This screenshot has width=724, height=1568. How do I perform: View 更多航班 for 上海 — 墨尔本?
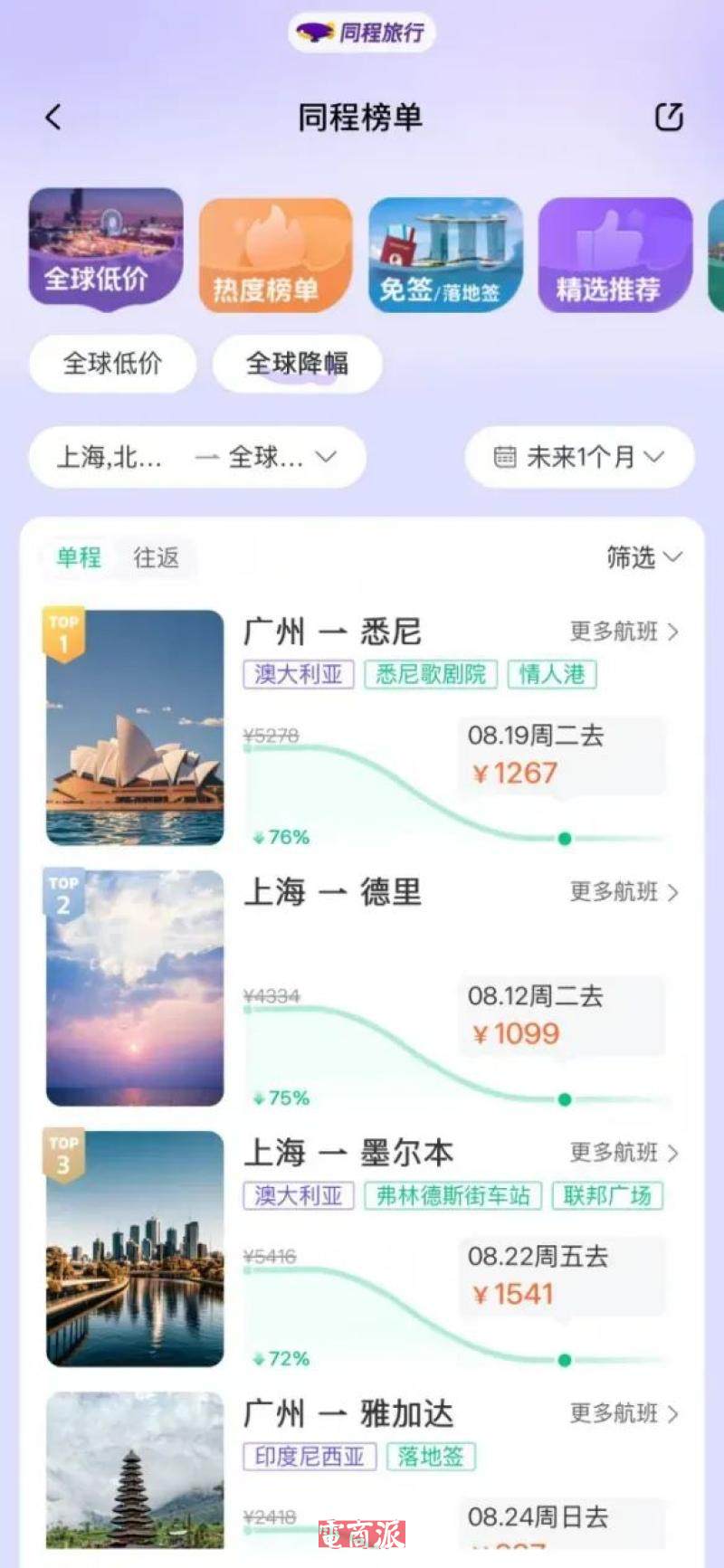624,1153
